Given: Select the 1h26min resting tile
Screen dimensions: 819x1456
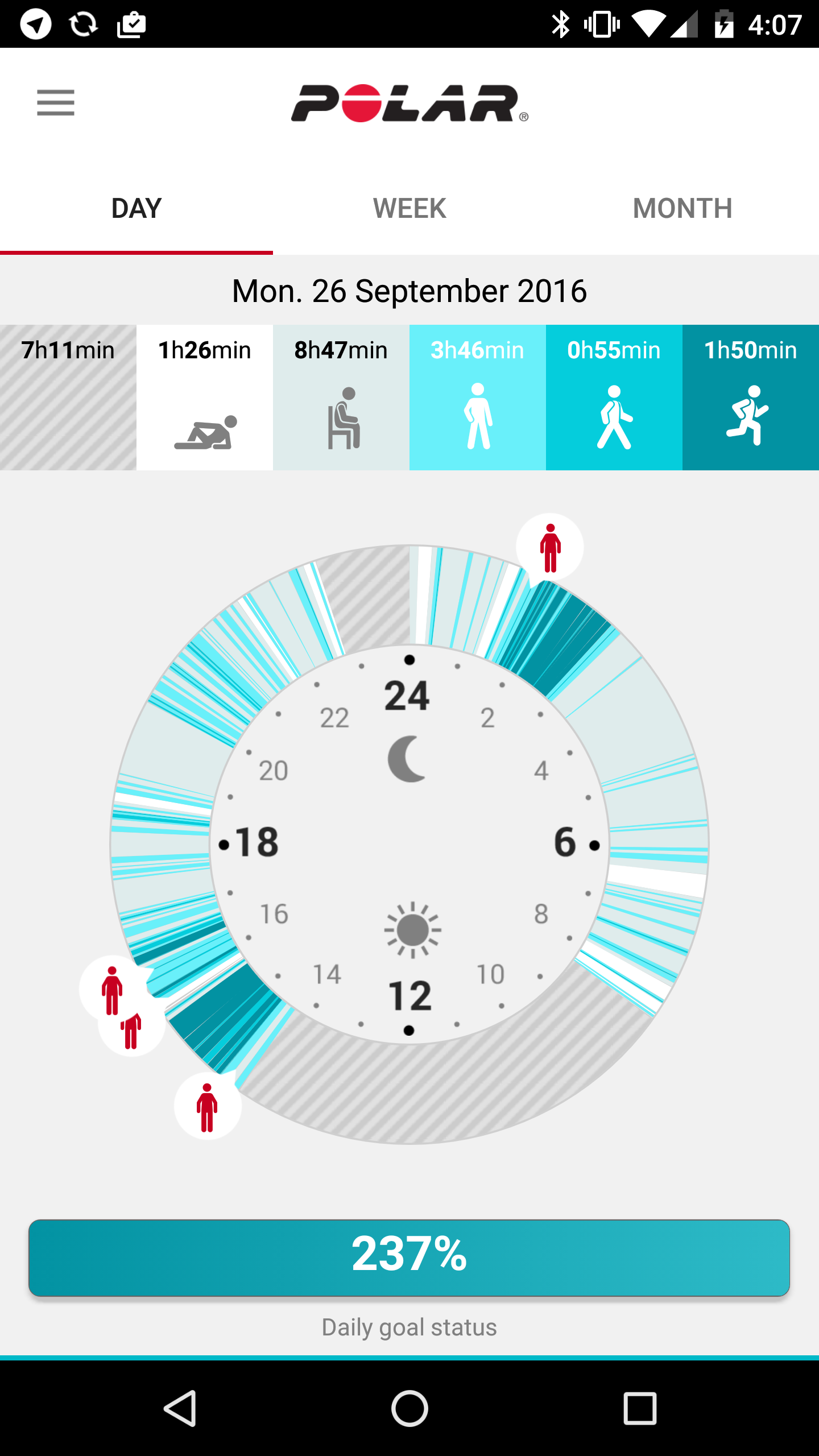Looking at the screenshot, I should point(205,397).
